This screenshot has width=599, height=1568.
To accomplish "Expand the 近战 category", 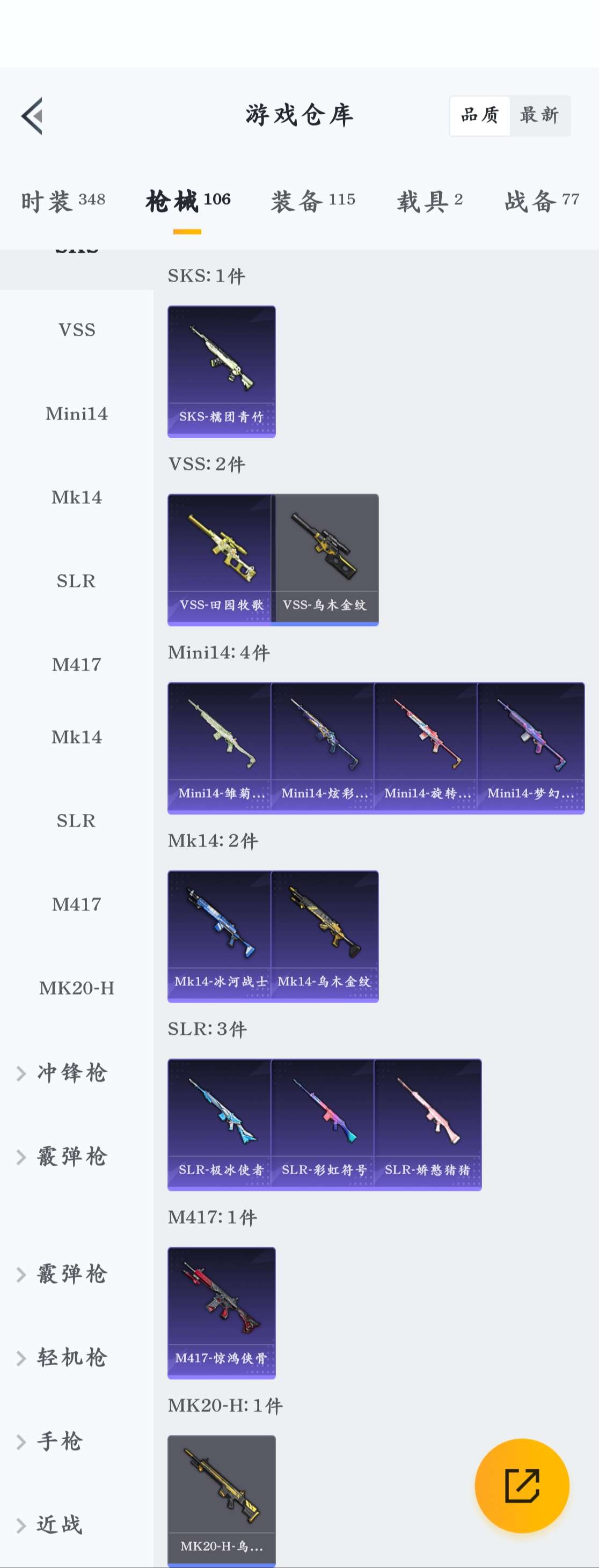I will [x=59, y=1525].
